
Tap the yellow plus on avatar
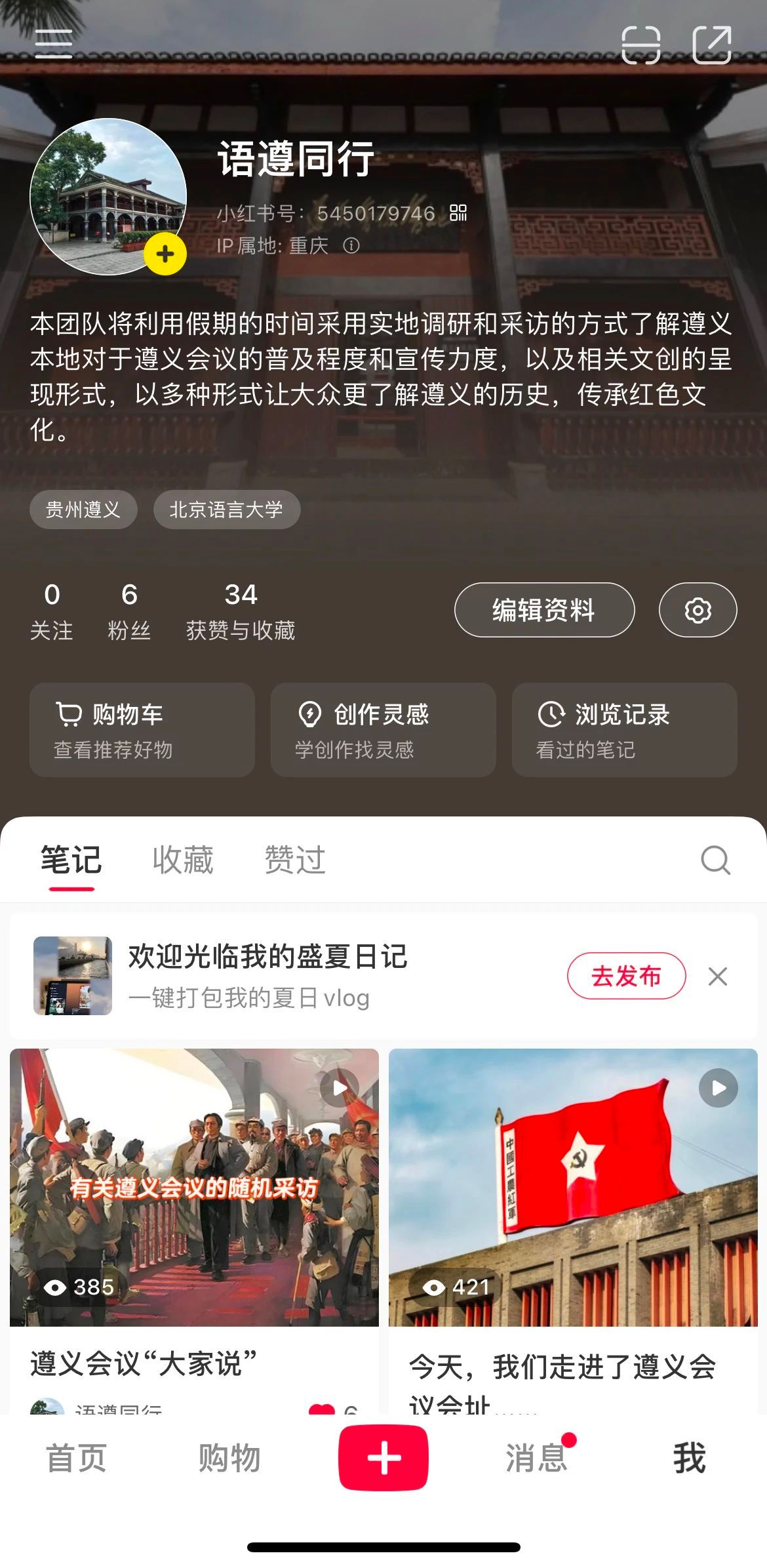(165, 254)
